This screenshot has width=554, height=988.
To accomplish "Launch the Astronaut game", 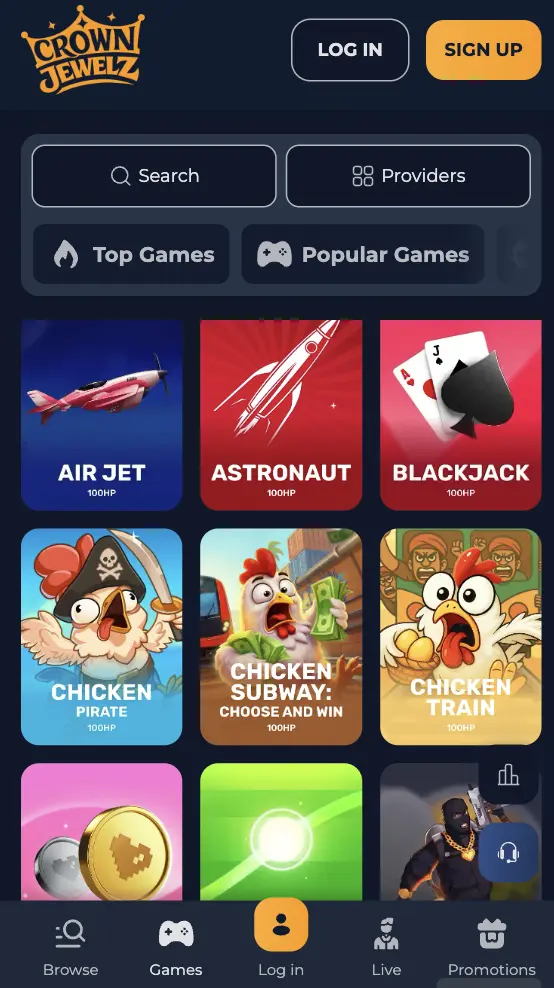I will point(281,415).
